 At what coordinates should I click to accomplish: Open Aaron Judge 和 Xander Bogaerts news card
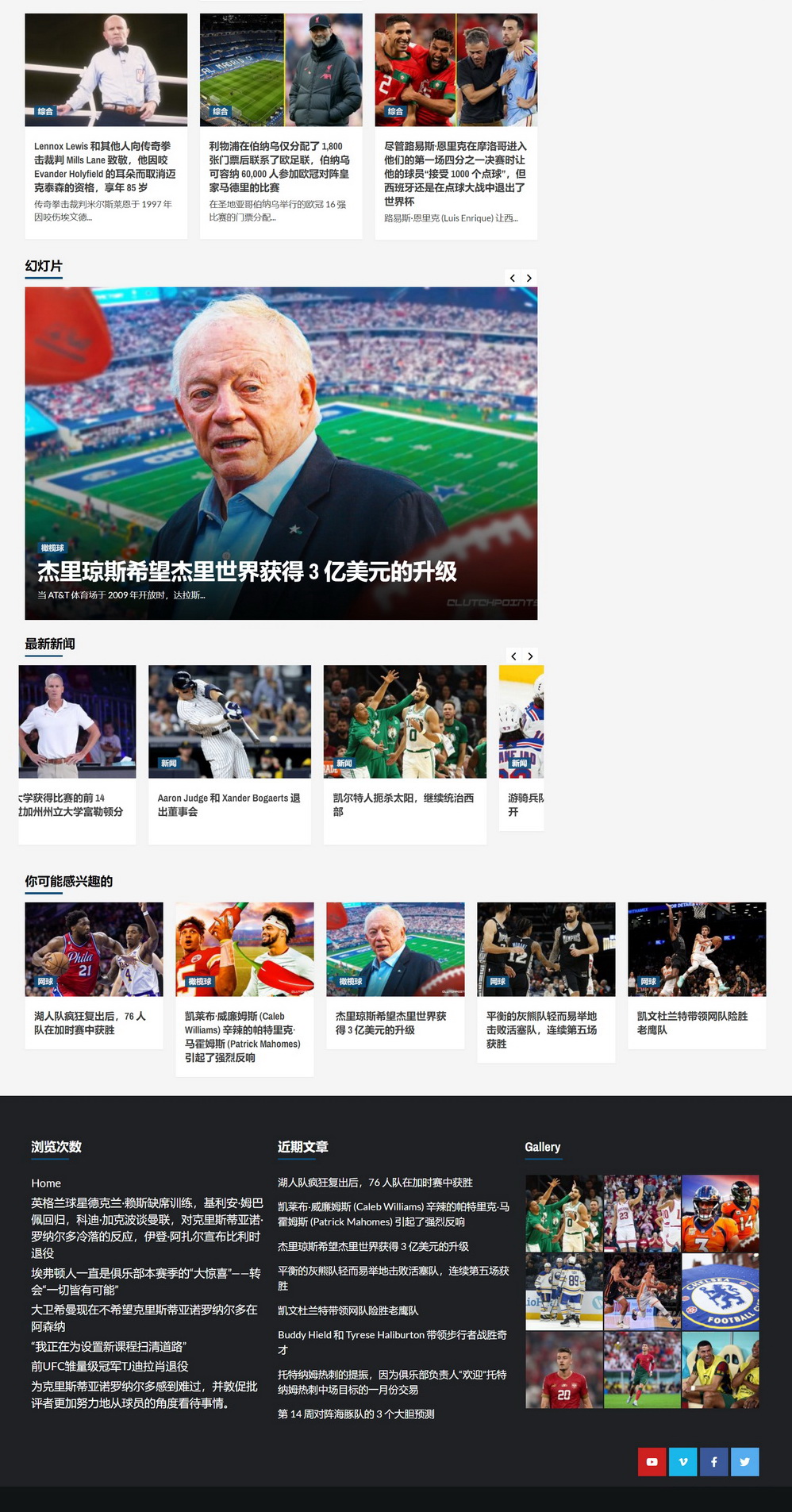(229, 804)
